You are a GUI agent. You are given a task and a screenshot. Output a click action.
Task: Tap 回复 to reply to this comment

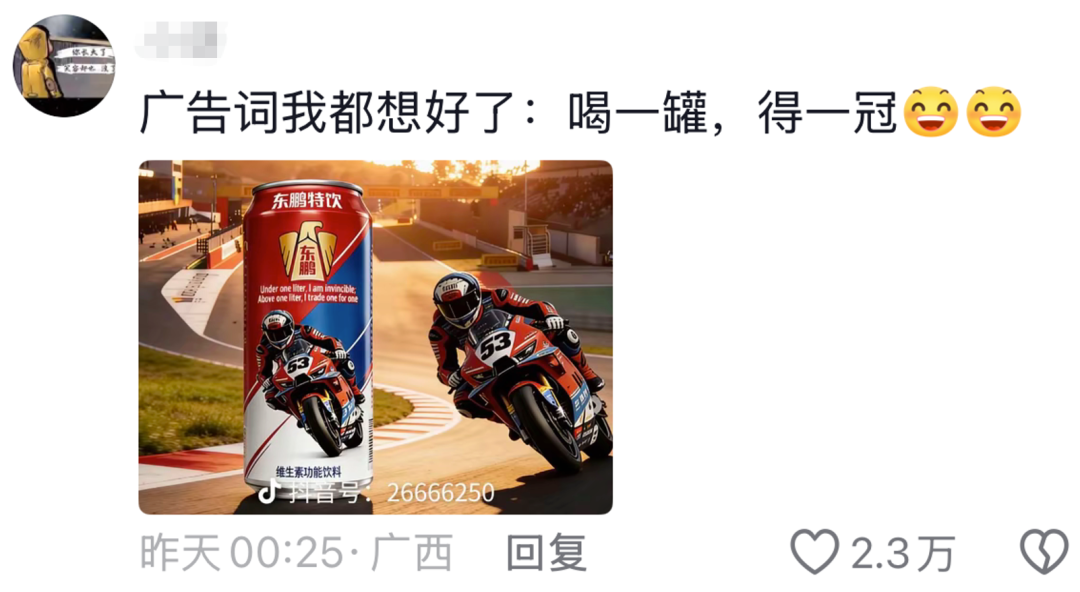[546, 552]
